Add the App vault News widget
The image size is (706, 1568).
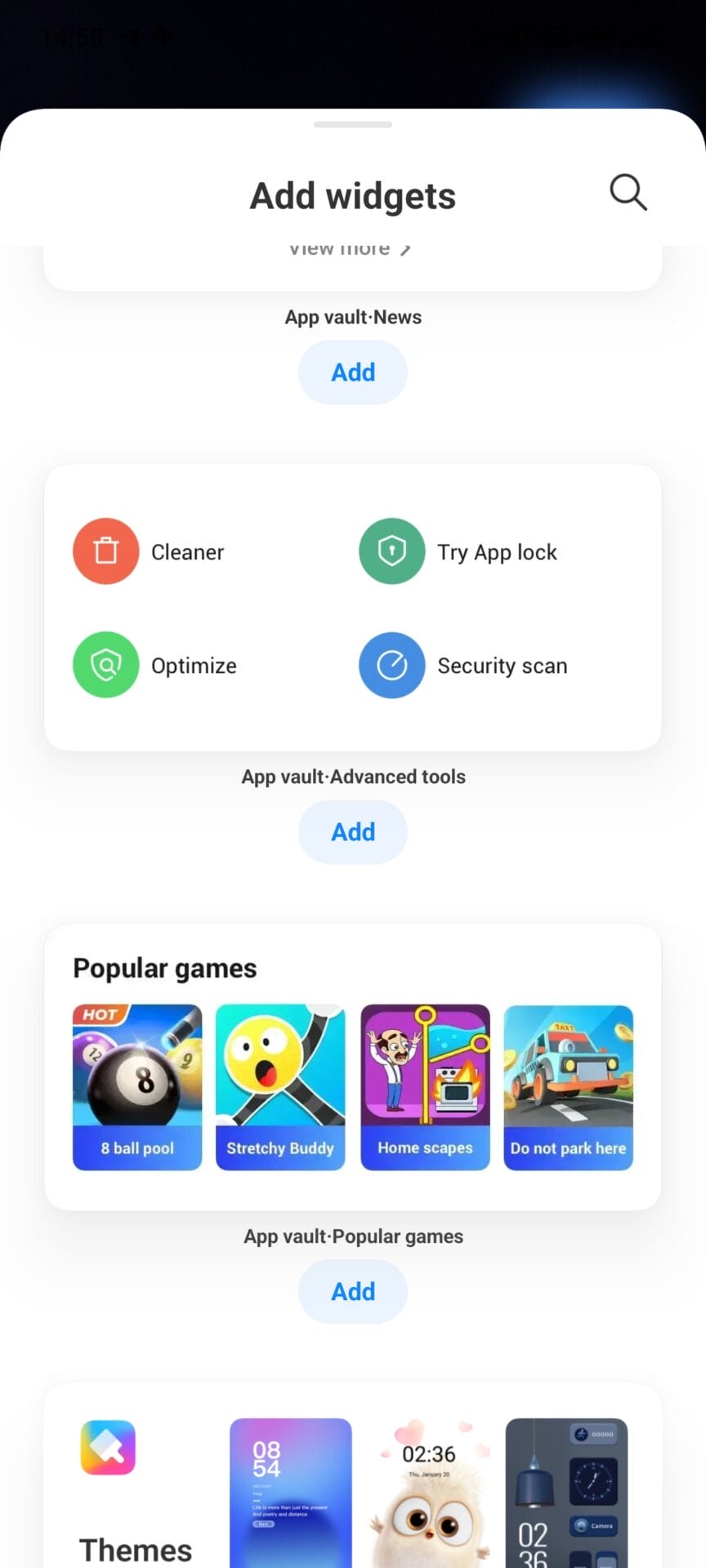(x=353, y=372)
